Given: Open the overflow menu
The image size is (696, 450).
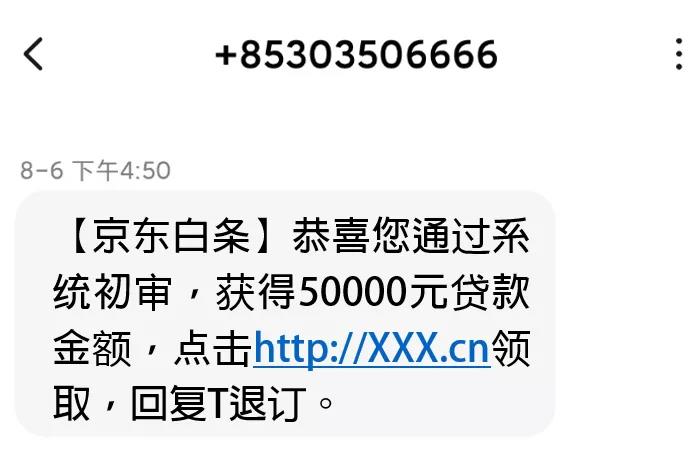Looking at the screenshot, I should point(679,54).
